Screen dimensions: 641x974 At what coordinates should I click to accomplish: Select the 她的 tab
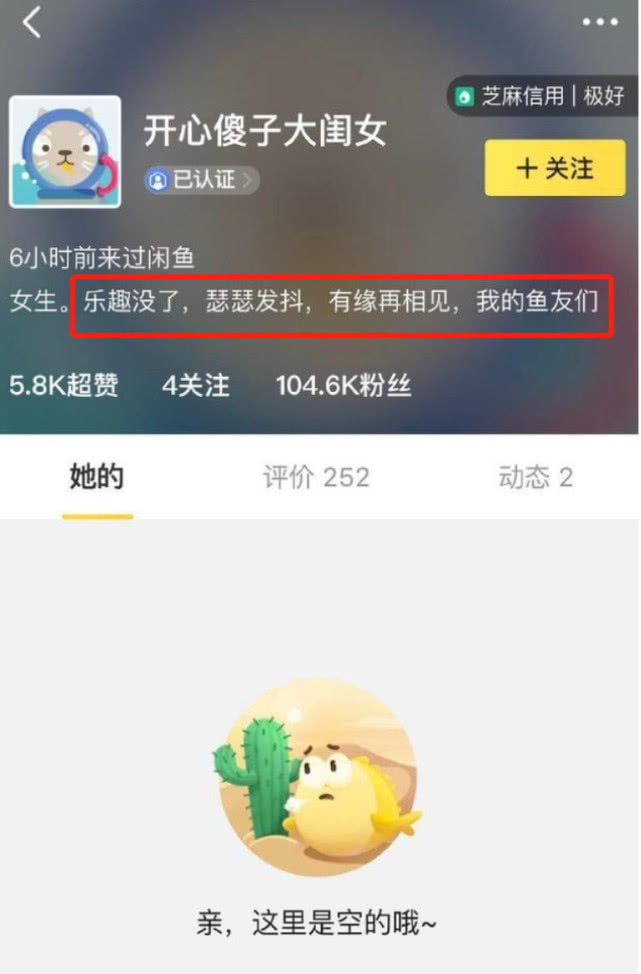[x=97, y=477]
